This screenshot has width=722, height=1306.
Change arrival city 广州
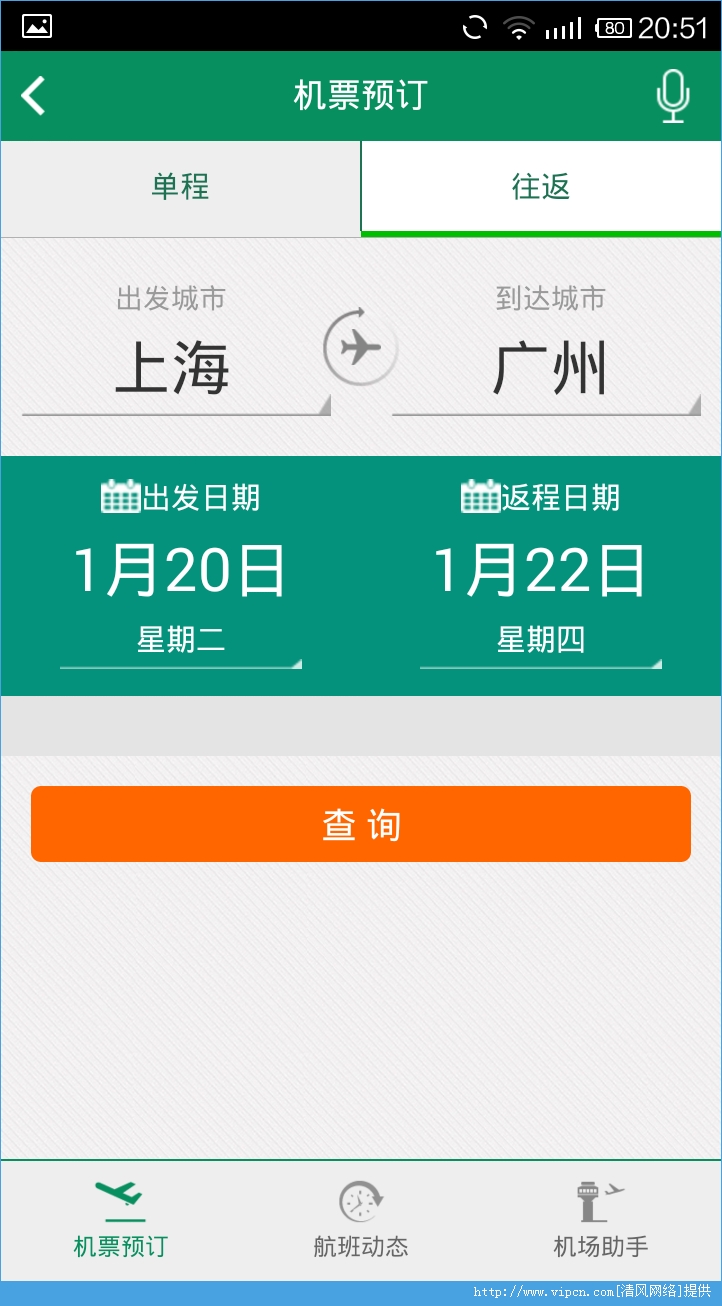pyautogui.click(x=546, y=367)
